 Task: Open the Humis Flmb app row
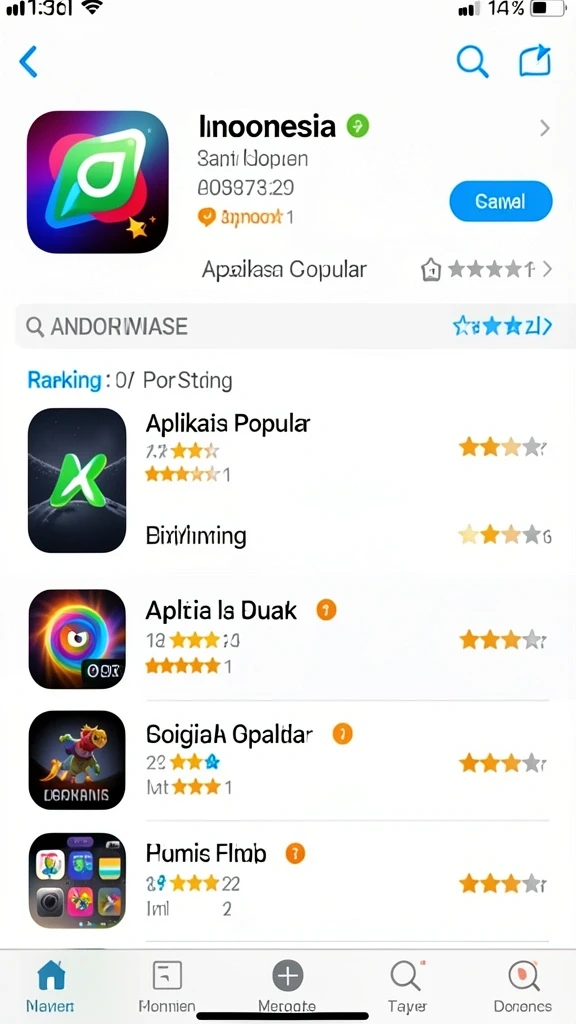(288, 880)
